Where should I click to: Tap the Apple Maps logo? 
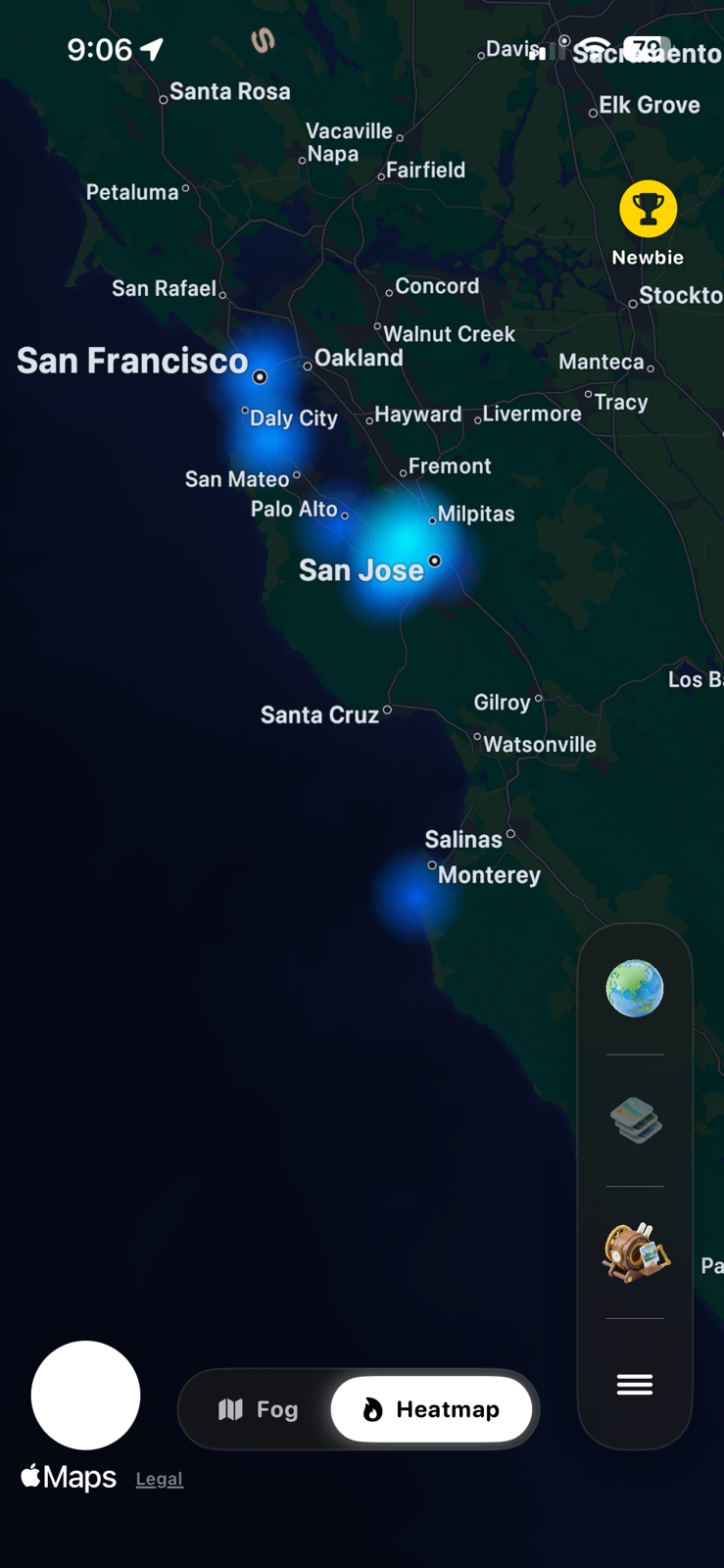(68, 1476)
